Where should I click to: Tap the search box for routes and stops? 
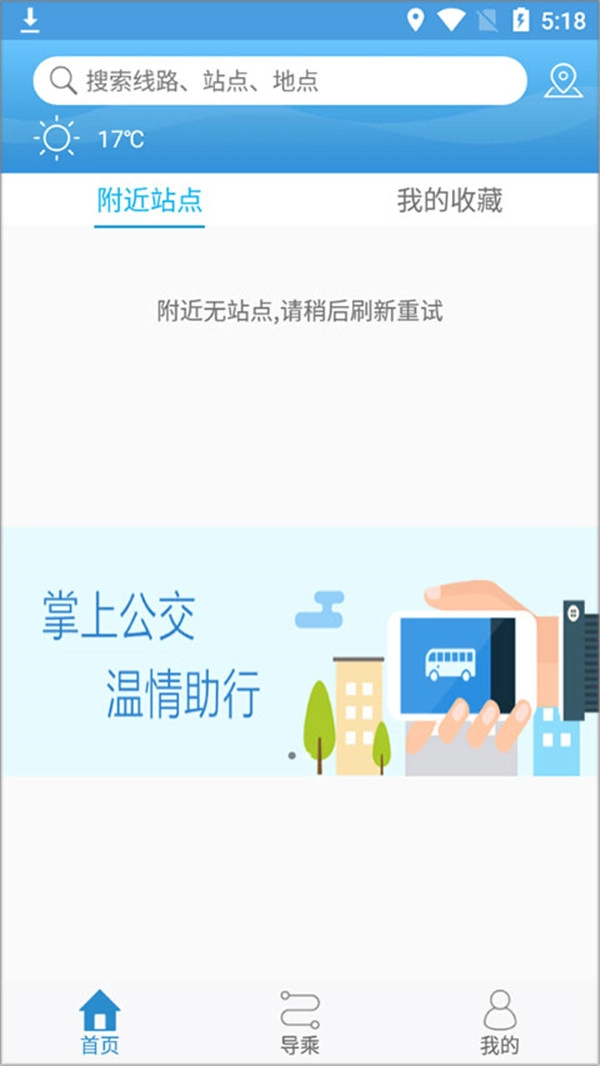coord(280,81)
